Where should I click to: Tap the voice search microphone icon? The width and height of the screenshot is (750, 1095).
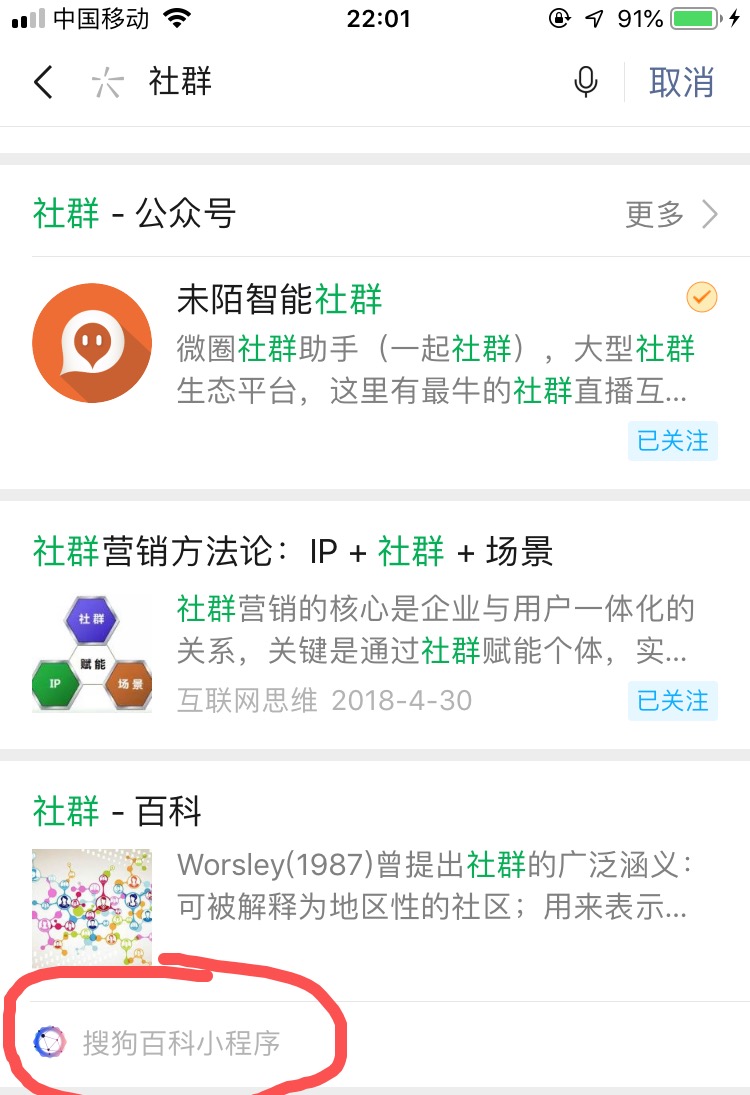coord(585,83)
